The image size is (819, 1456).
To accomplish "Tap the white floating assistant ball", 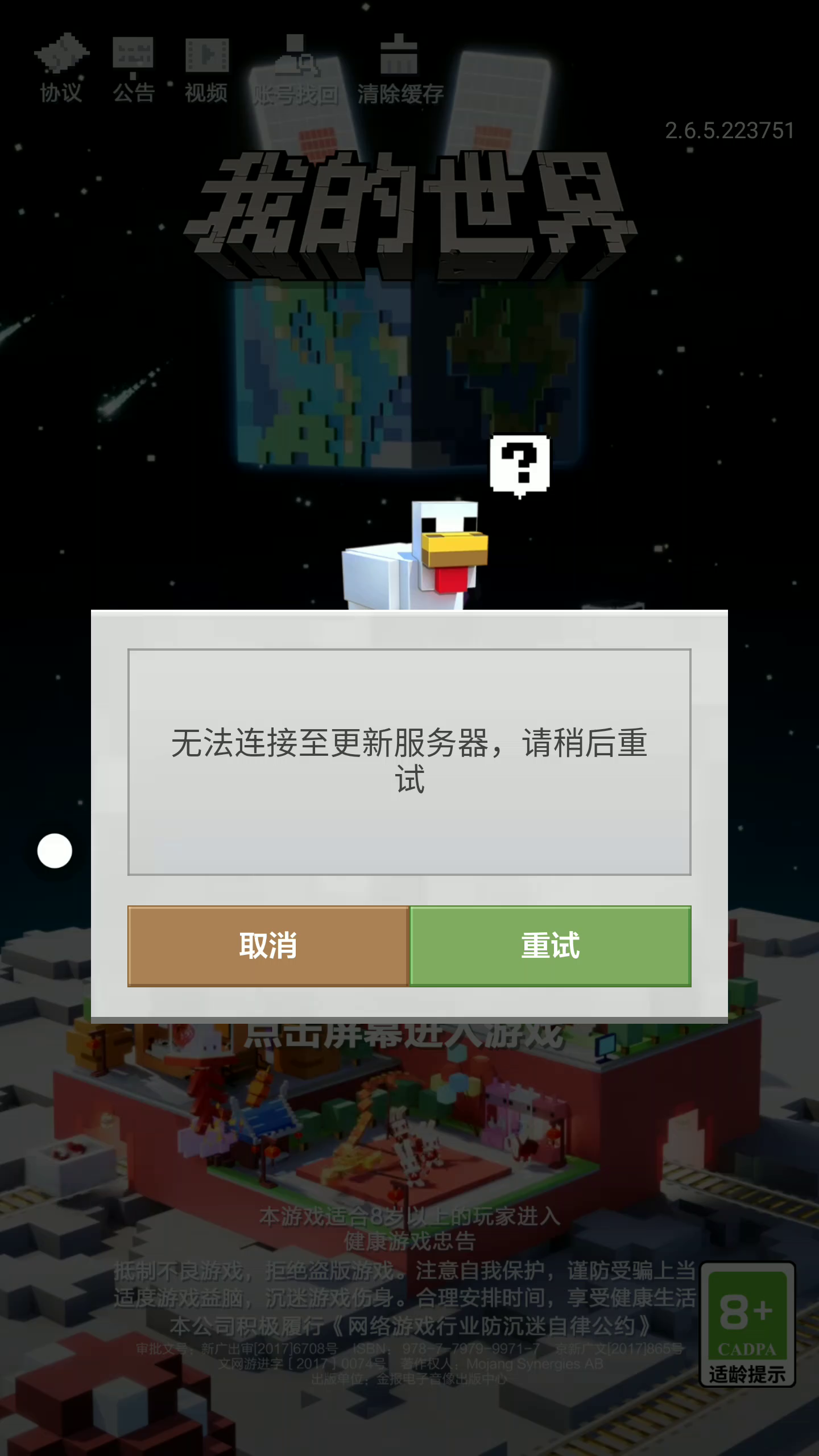I will pos(55,851).
